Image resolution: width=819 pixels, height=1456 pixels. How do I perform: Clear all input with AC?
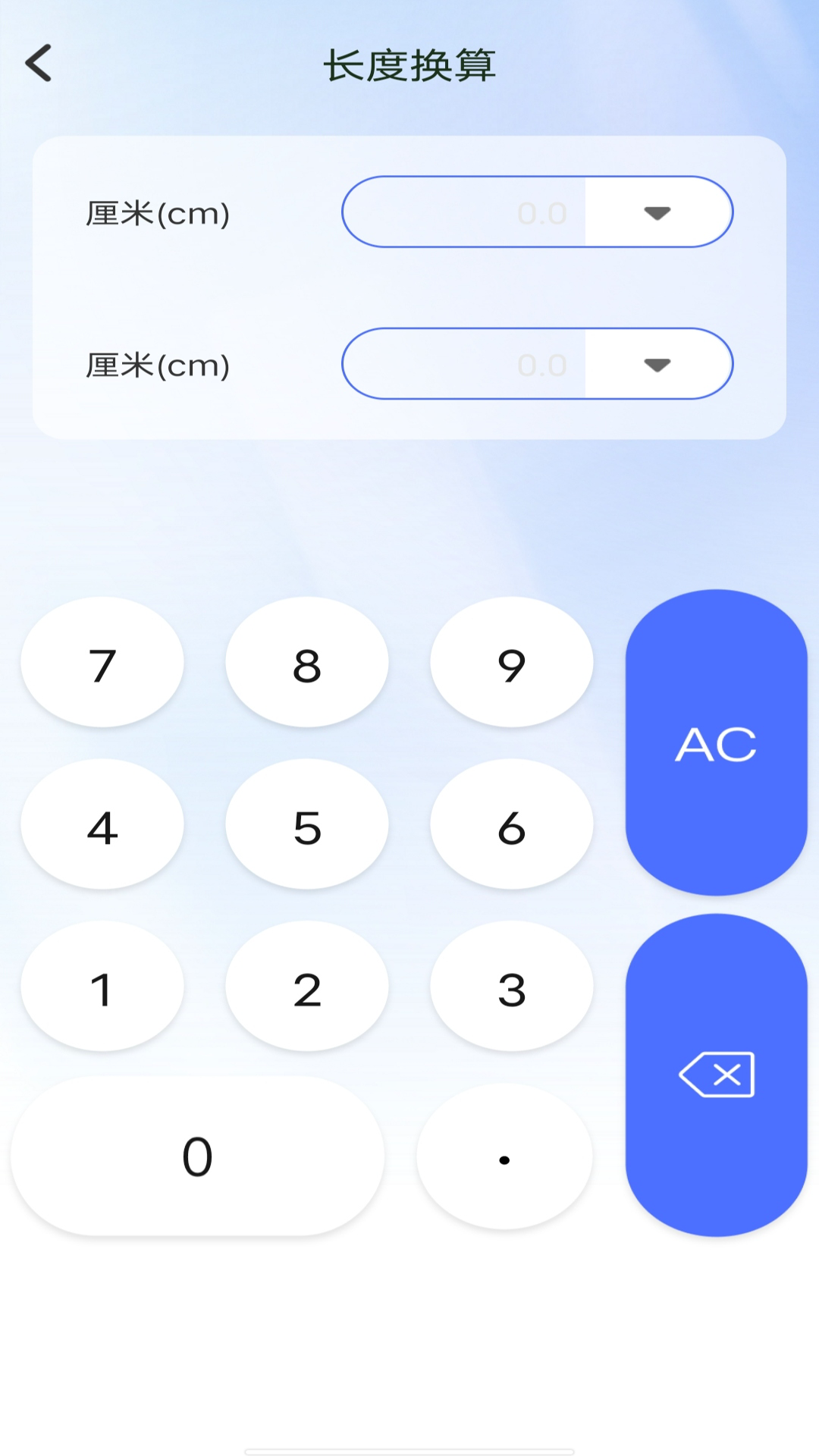tap(716, 743)
